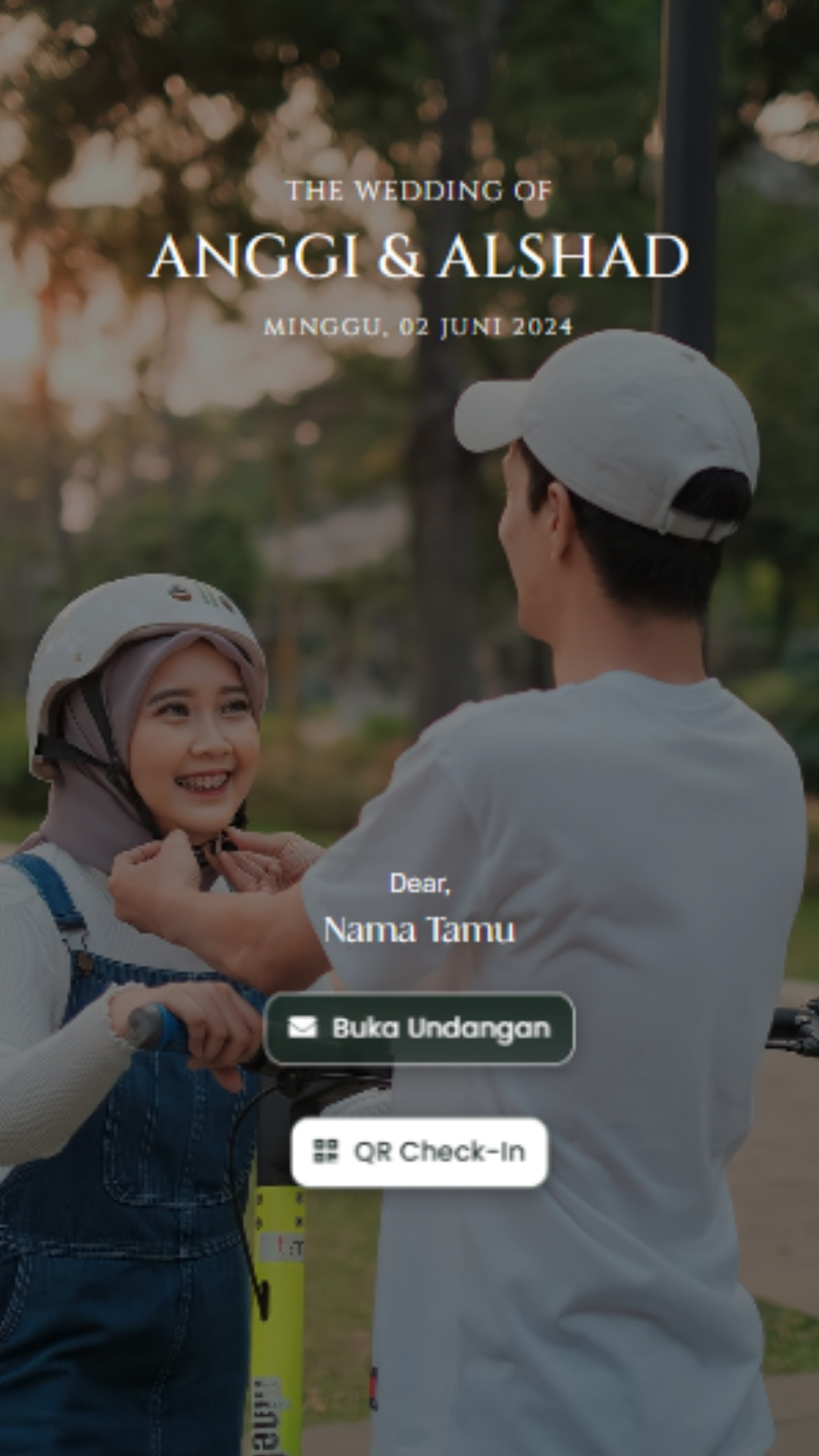
Task: Tap the Buka Undangan button
Action: pos(419,1028)
